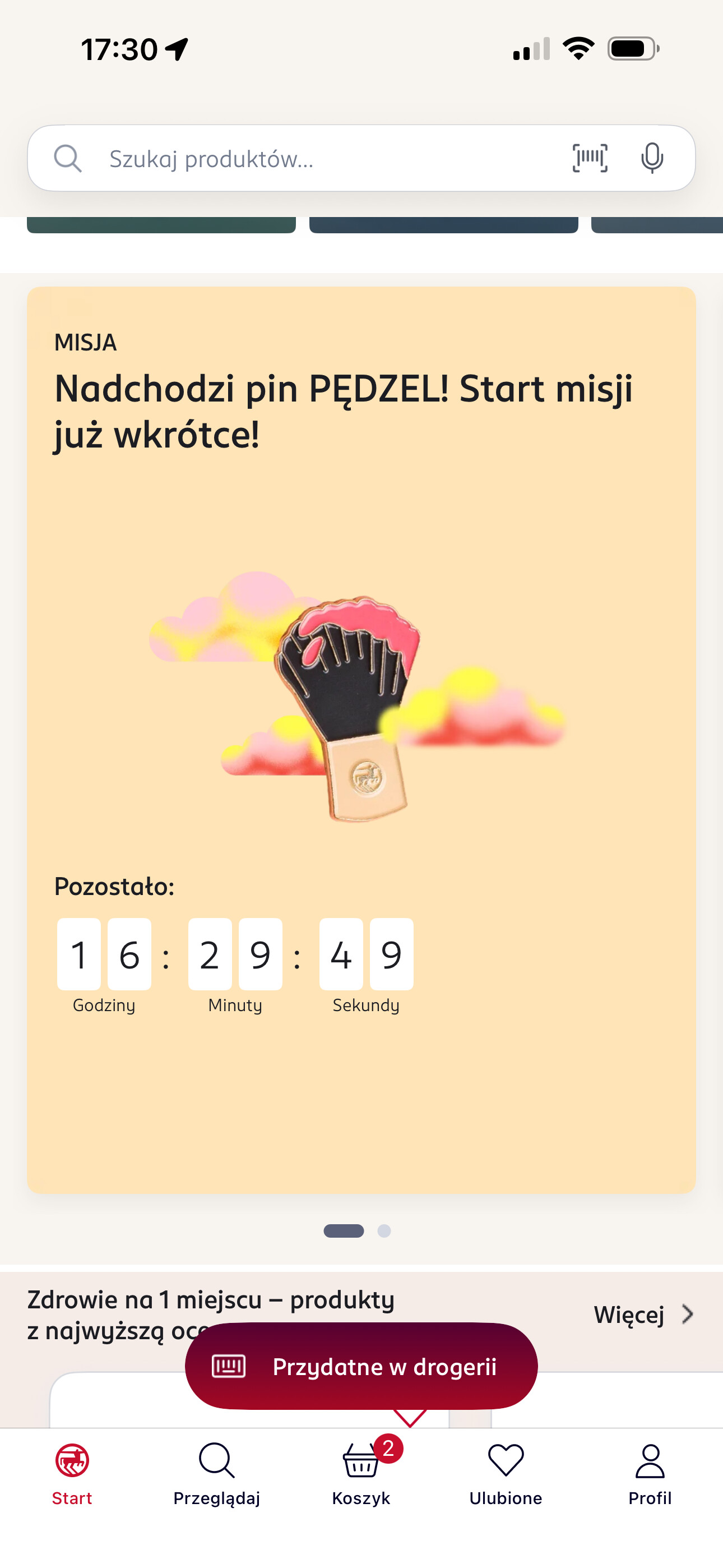Open the Koszyk cart tab
Viewport: 723px width, 1568px height.
point(361,1474)
